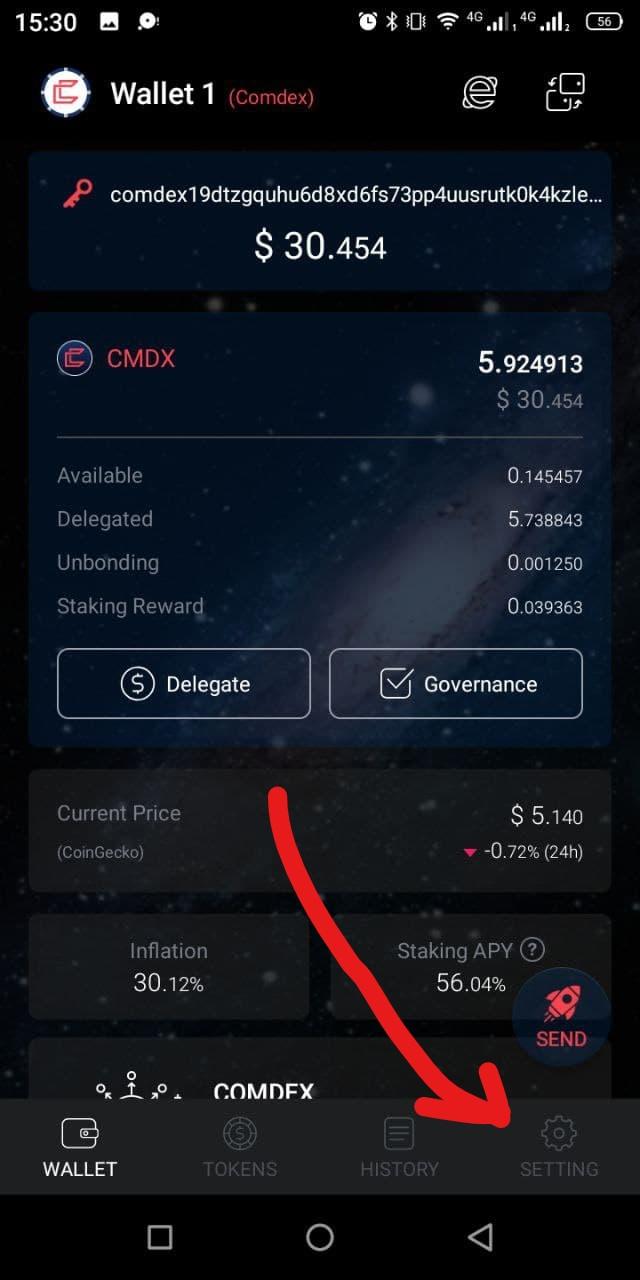This screenshot has width=640, height=1280.
Task: Open the Current Price CoinGecko card
Action: pos(320,831)
